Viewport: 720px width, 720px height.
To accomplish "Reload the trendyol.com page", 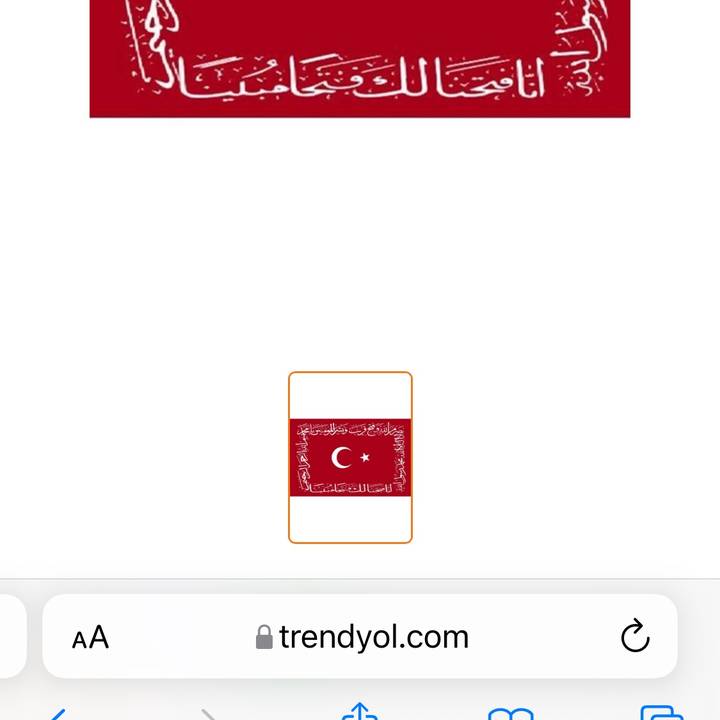I will 635,637.
